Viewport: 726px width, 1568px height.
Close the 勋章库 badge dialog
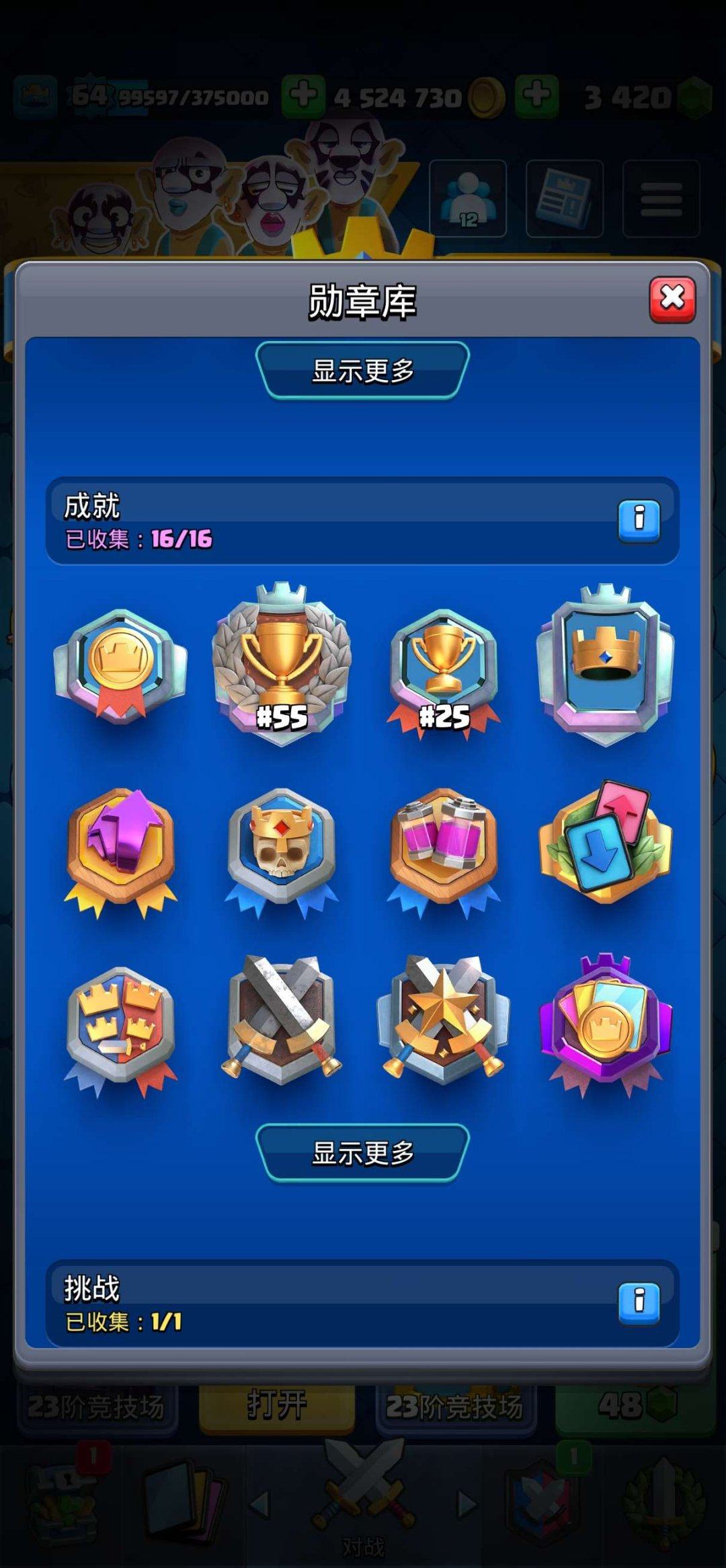[672, 298]
